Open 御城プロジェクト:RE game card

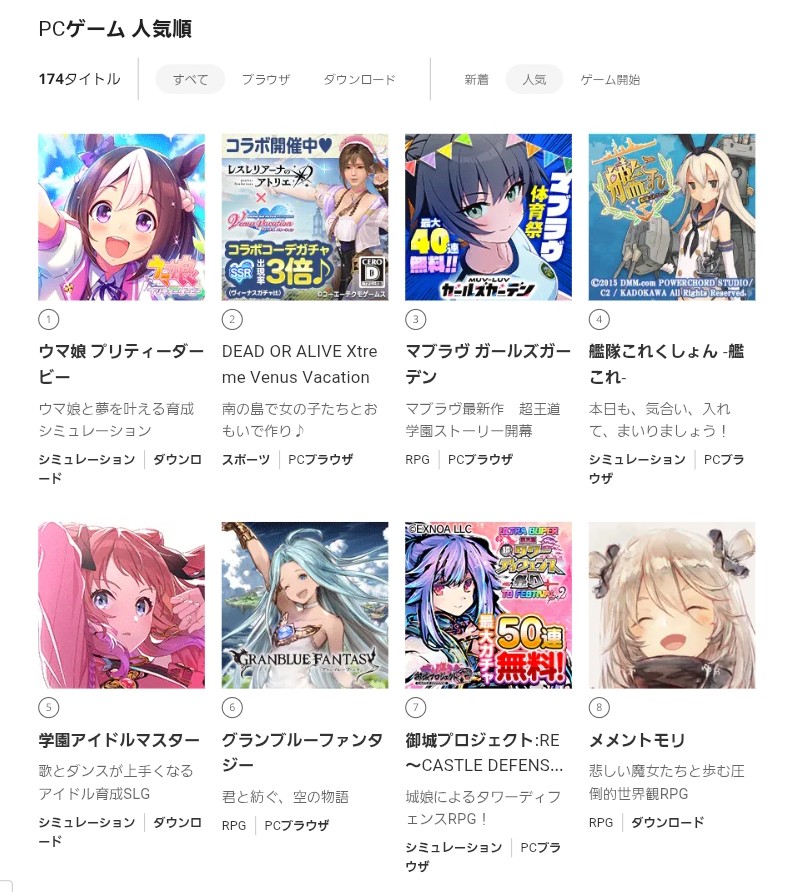pos(488,605)
